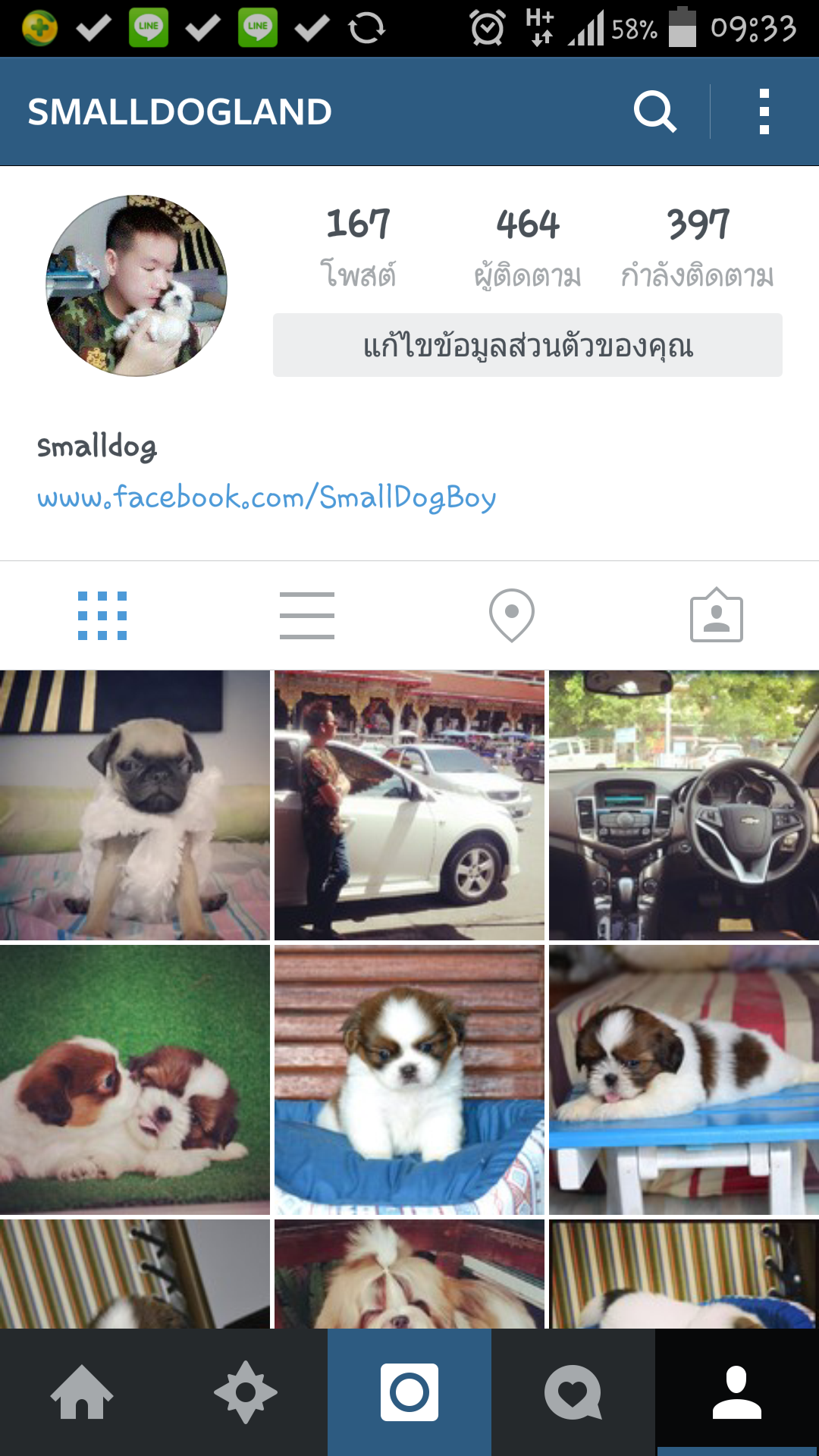Screen dimensions: 819x1456
Task: Open the three-dot overflow menu
Action: click(x=764, y=112)
